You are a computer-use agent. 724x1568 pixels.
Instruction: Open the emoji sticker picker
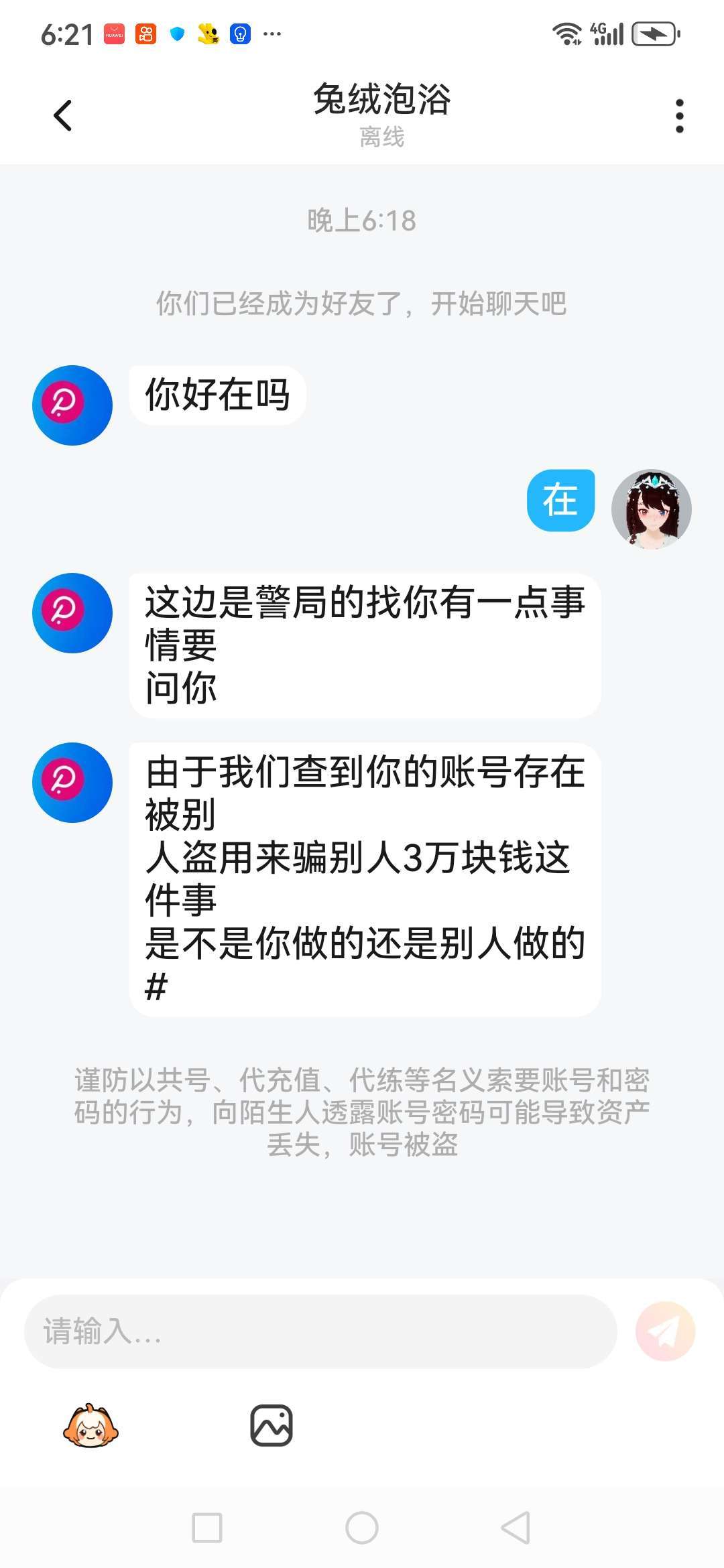[x=90, y=1426]
